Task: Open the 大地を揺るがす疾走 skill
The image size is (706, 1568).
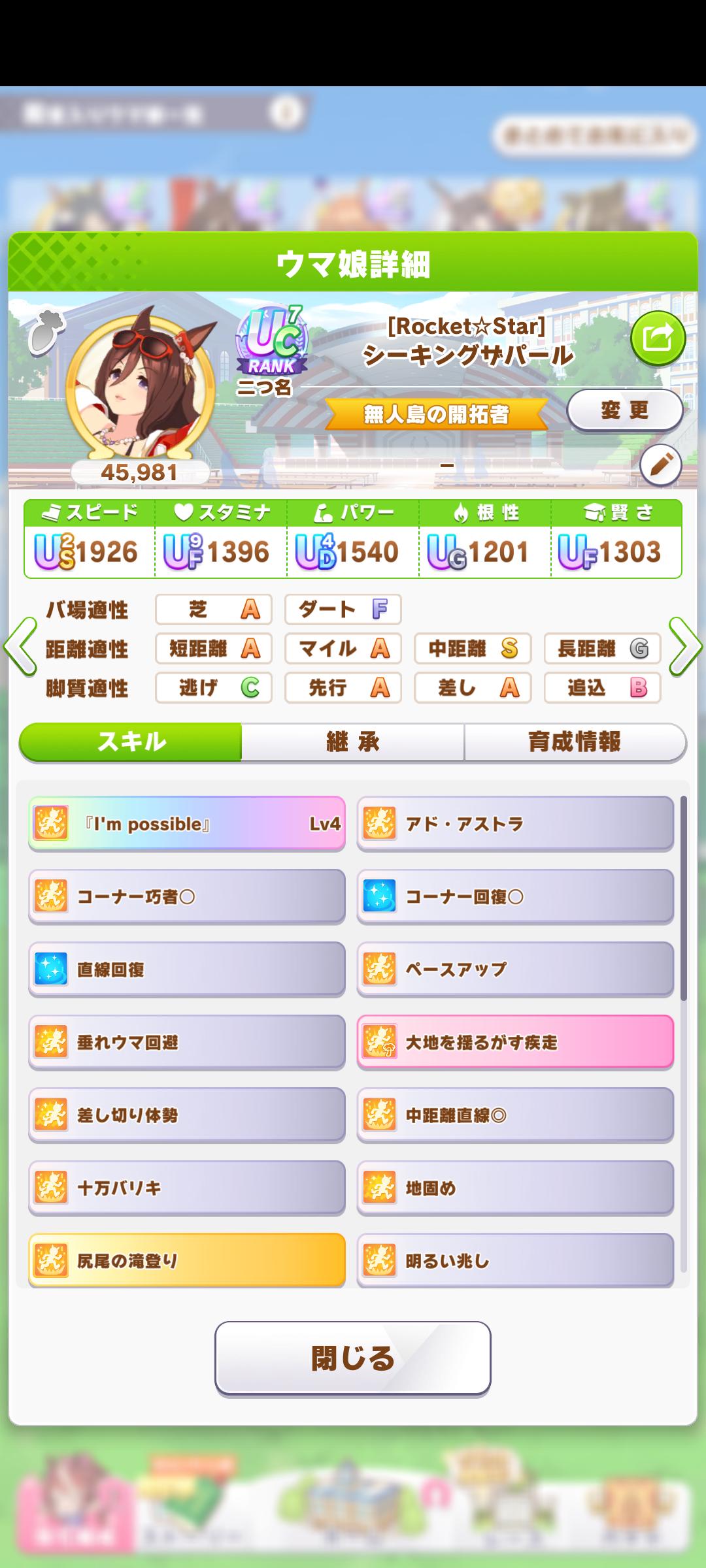Action: (x=515, y=1042)
